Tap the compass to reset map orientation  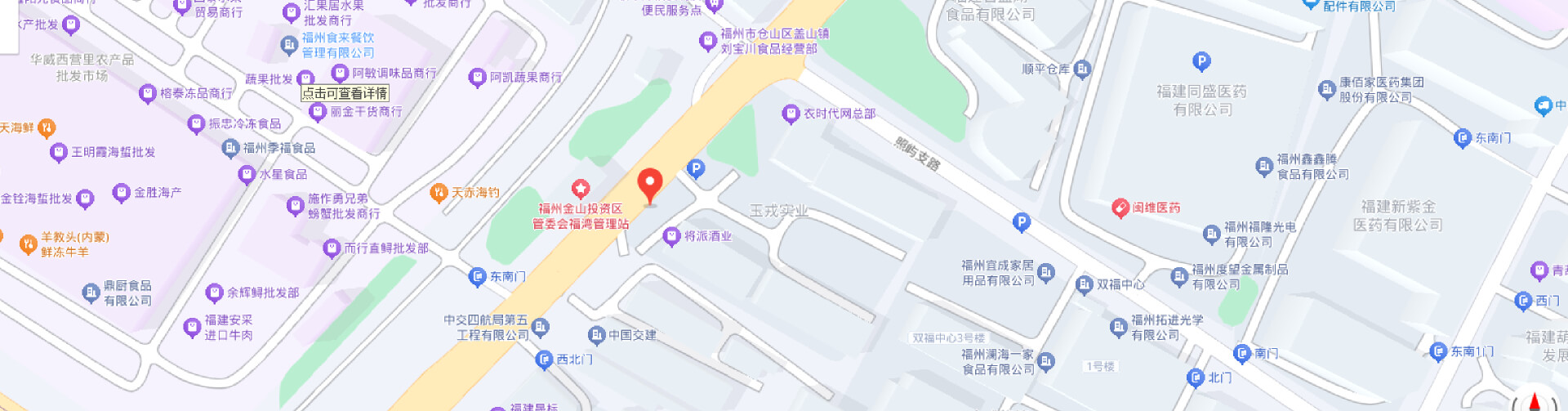pos(1534,403)
